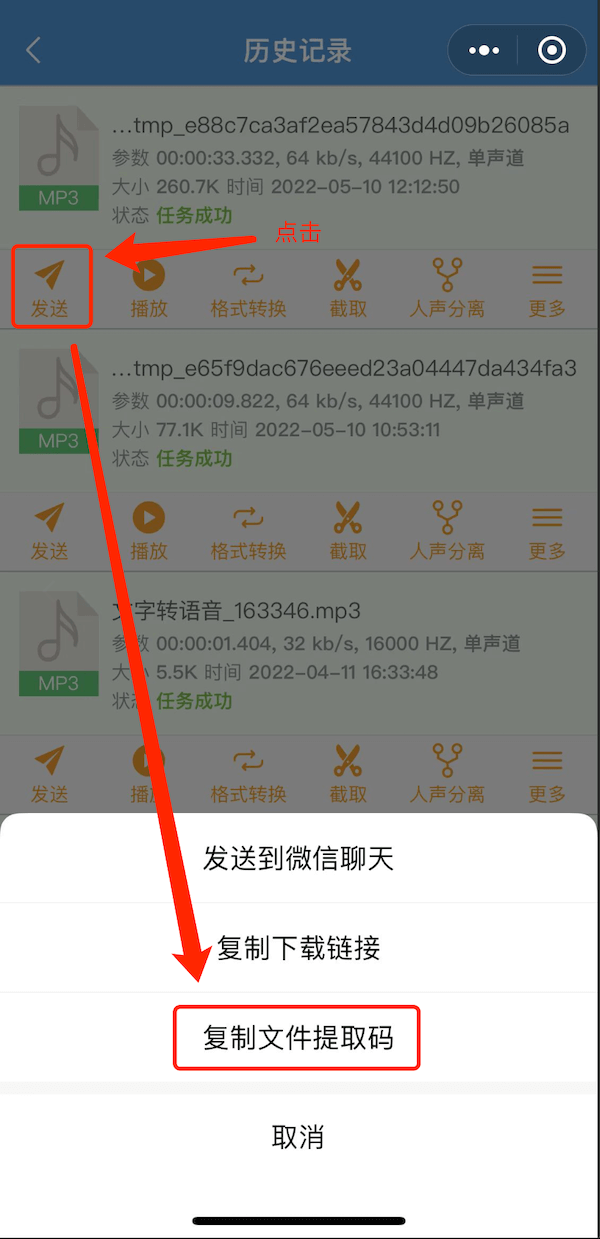This screenshot has height=1239, width=600.
Task: Tap 复制文件提取码 option
Action: click(x=298, y=1038)
